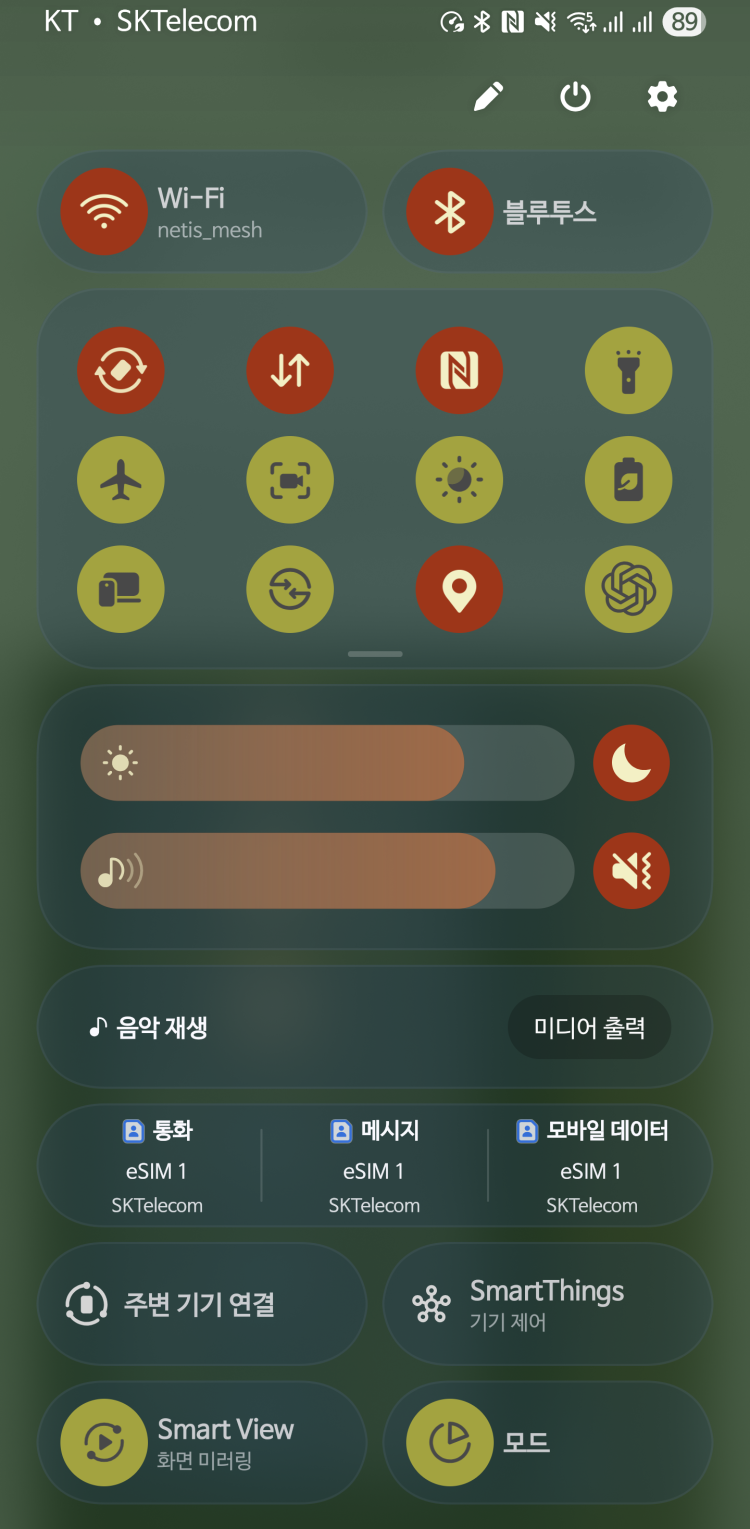Toggle Wi-Fi netis_mesh off
The width and height of the screenshot is (750, 1529).
click(104, 212)
